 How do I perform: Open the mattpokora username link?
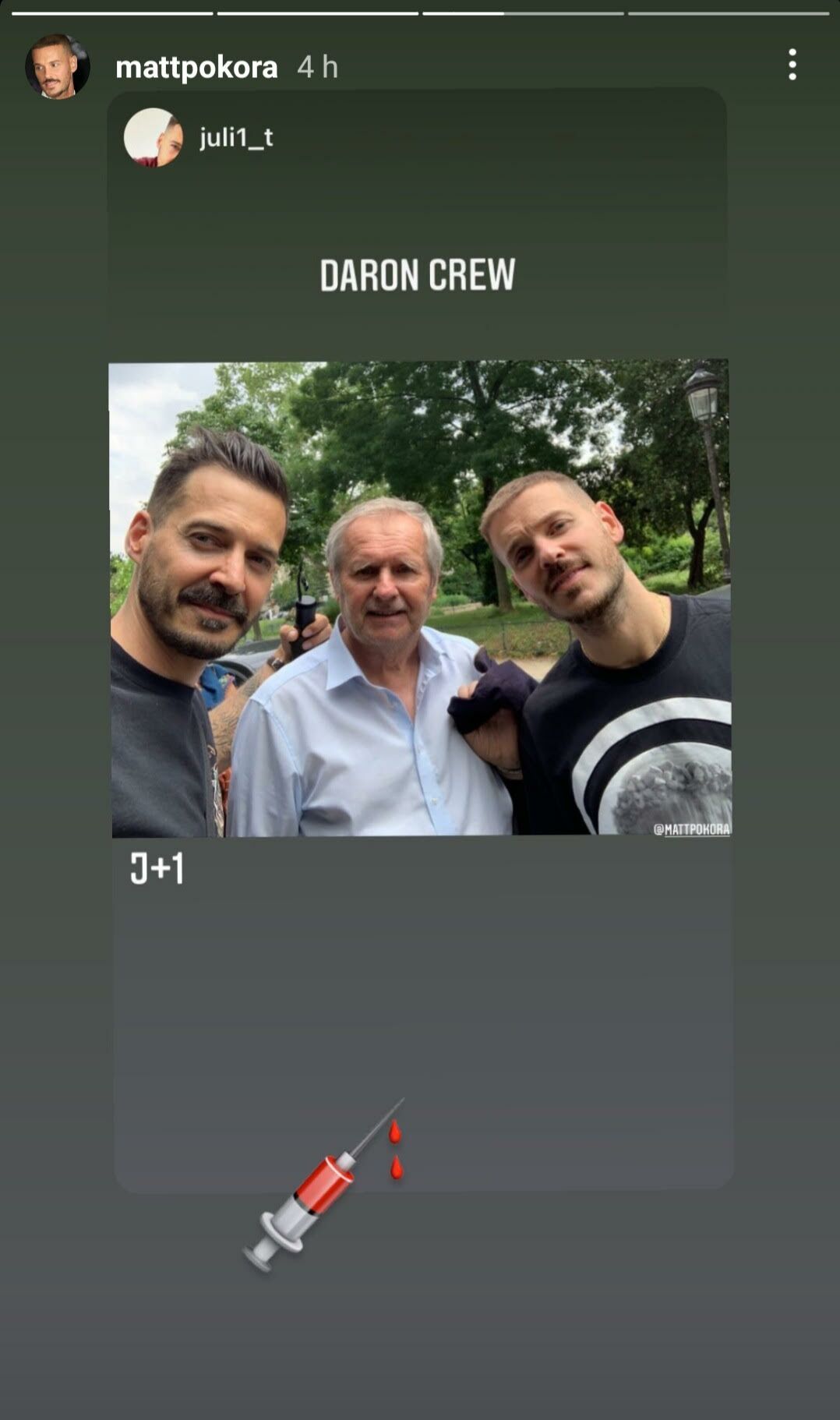tap(196, 68)
